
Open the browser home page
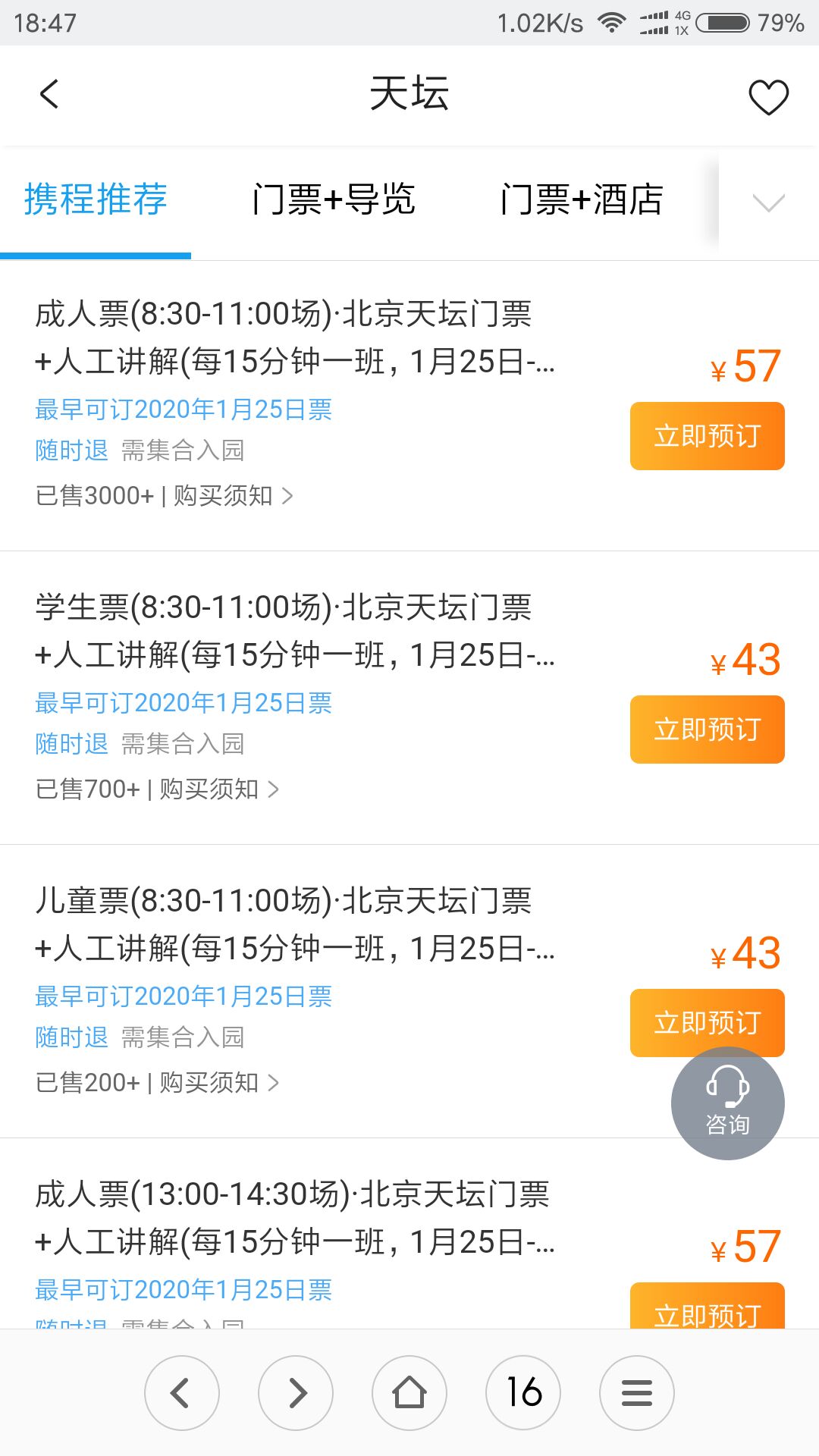409,1393
